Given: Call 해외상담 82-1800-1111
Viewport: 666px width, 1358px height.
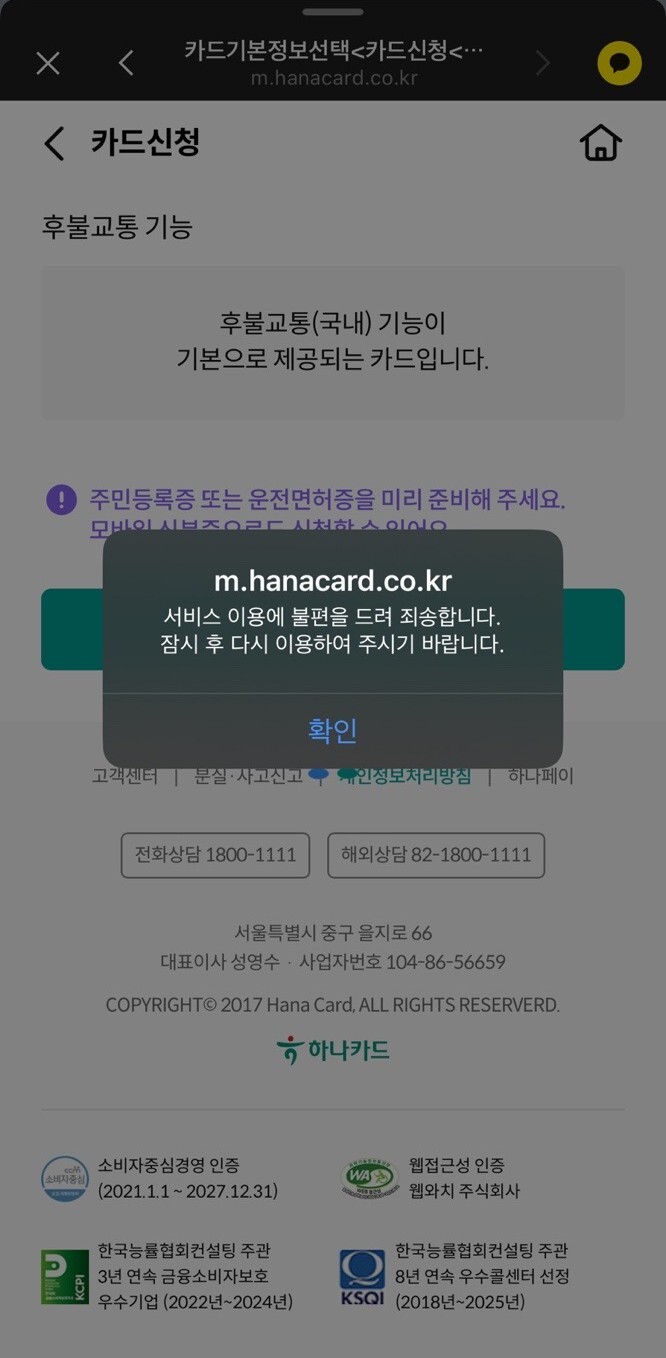Looking at the screenshot, I should [x=436, y=855].
